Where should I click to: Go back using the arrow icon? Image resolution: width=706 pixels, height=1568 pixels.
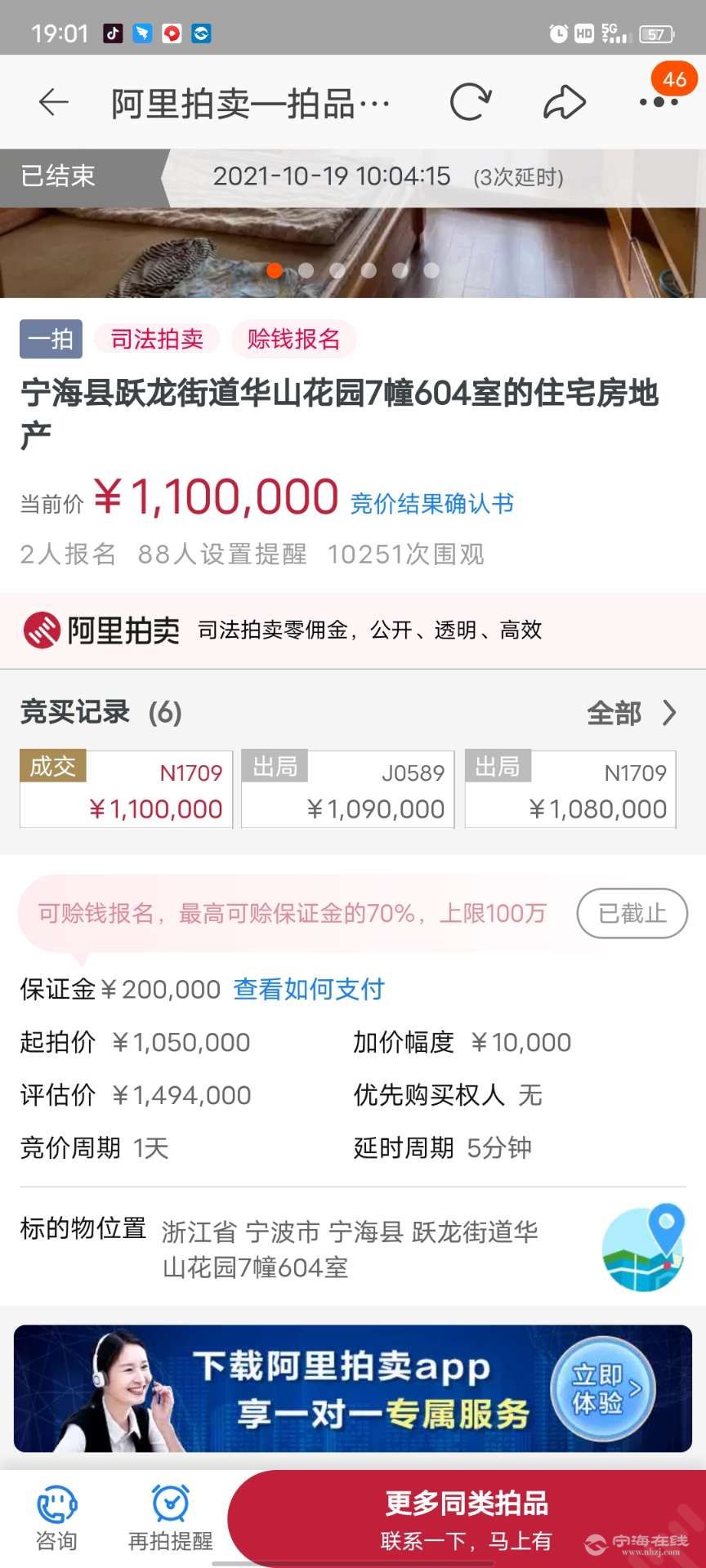tap(54, 103)
